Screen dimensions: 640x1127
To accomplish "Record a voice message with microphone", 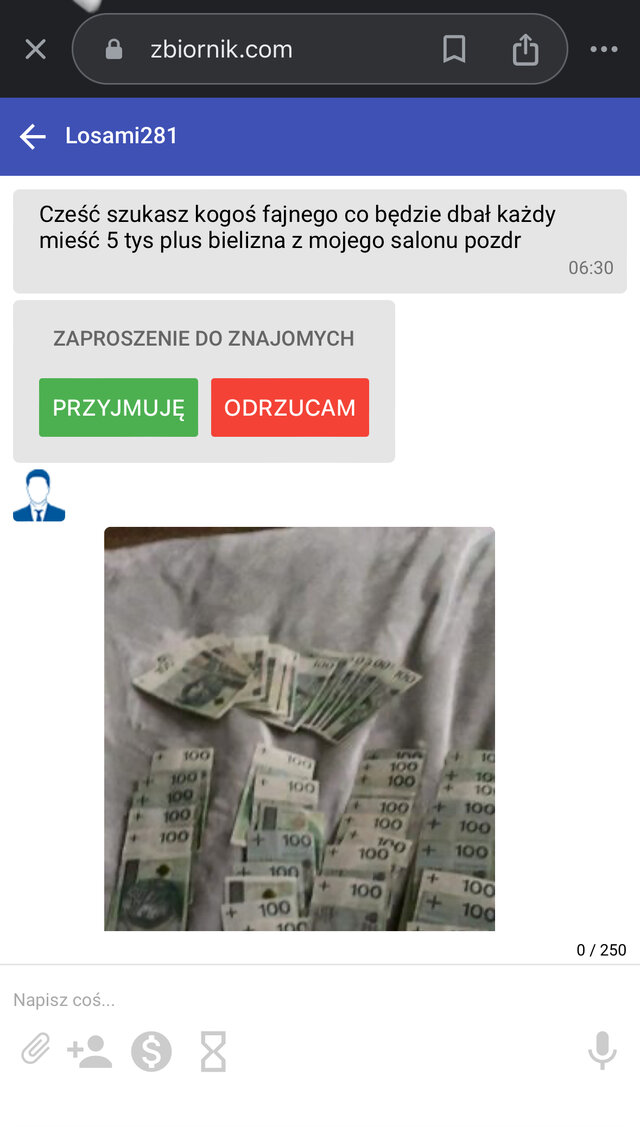I will pos(602,1051).
